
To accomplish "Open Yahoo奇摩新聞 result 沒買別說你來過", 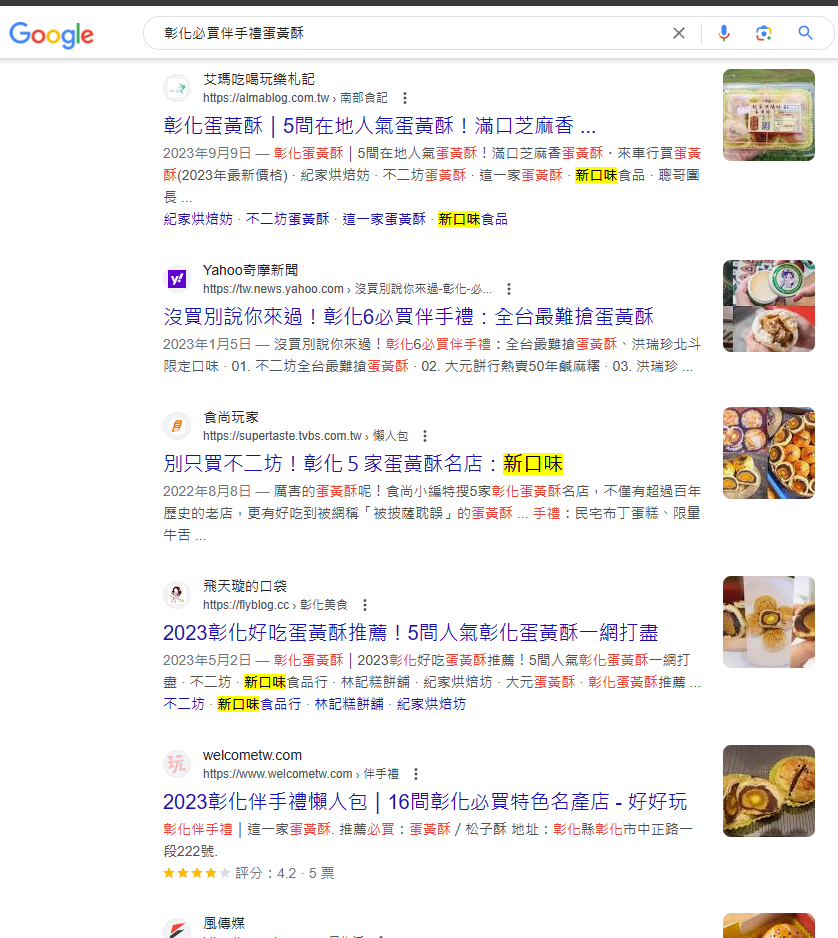I will [408, 317].
